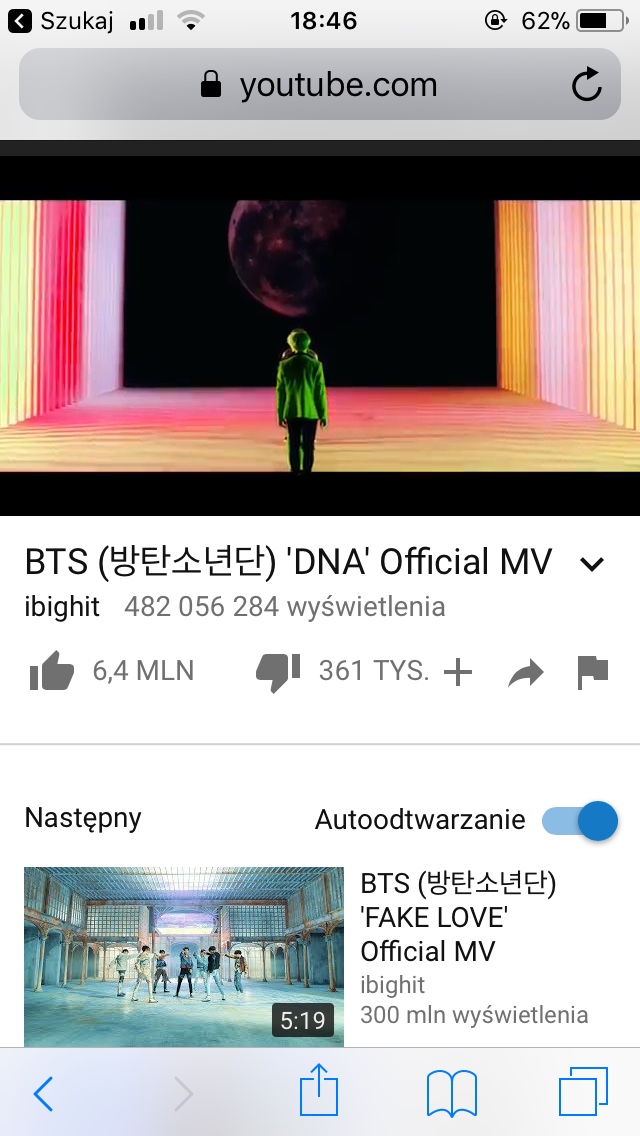Open the Safari share sheet
The image size is (640, 1136).
point(320,1092)
